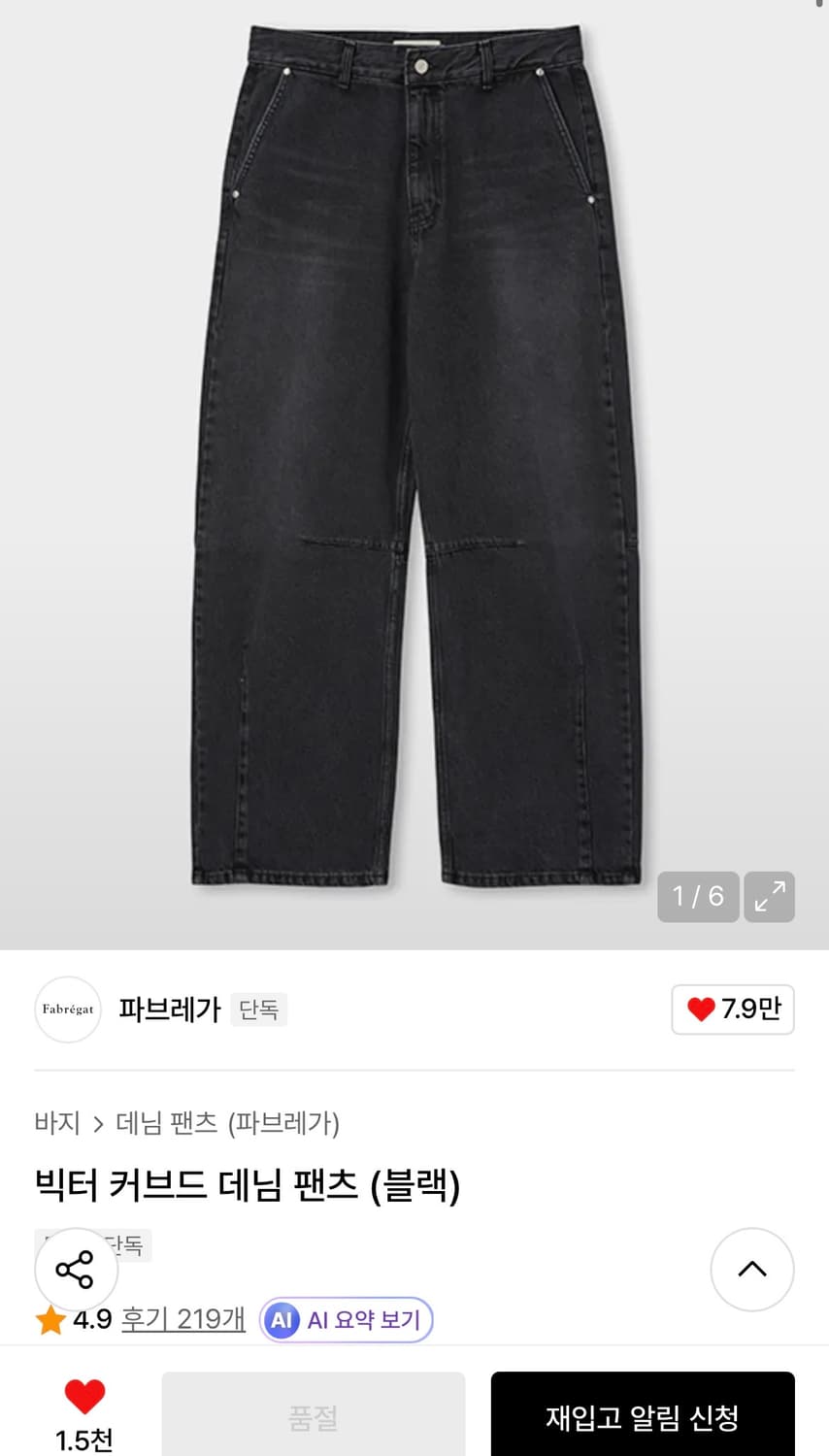The image size is (829, 1456).
Task: Open image carousel via 1/6 indicator
Action: coord(698,897)
